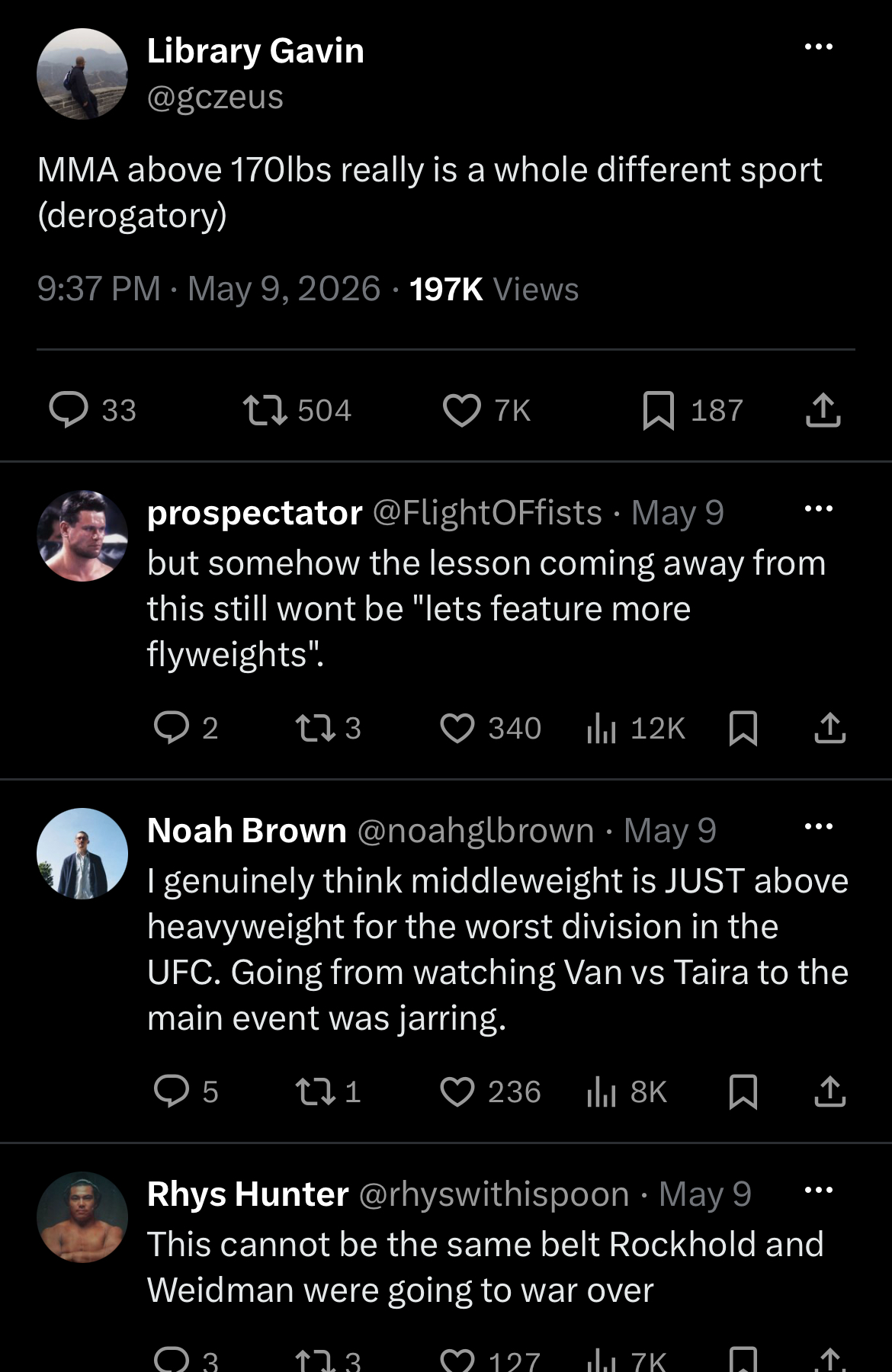The image size is (892, 1372).
Task: Open more options on prospectator's reply
Action: tap(819, 509)
